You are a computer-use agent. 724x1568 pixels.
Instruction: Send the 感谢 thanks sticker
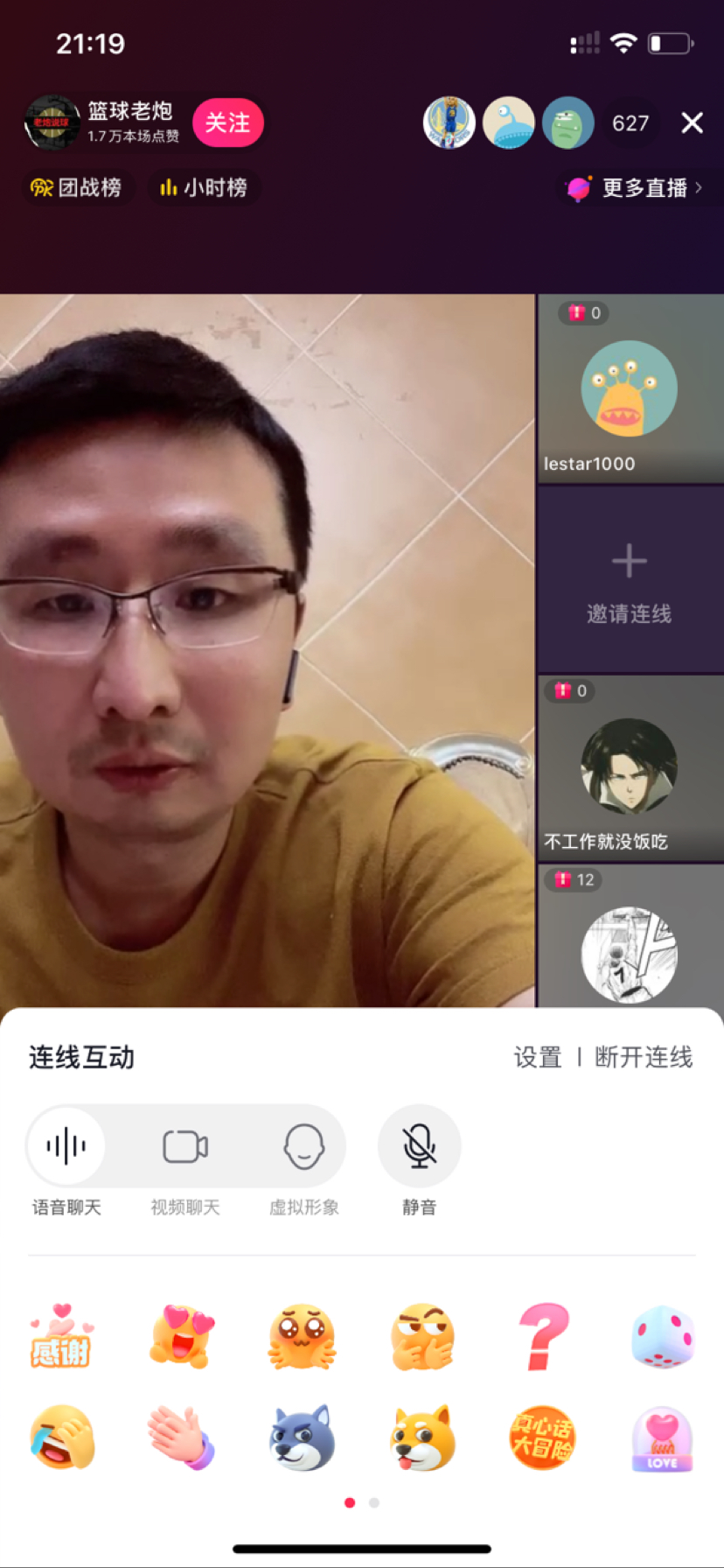tap(61, 1337)
